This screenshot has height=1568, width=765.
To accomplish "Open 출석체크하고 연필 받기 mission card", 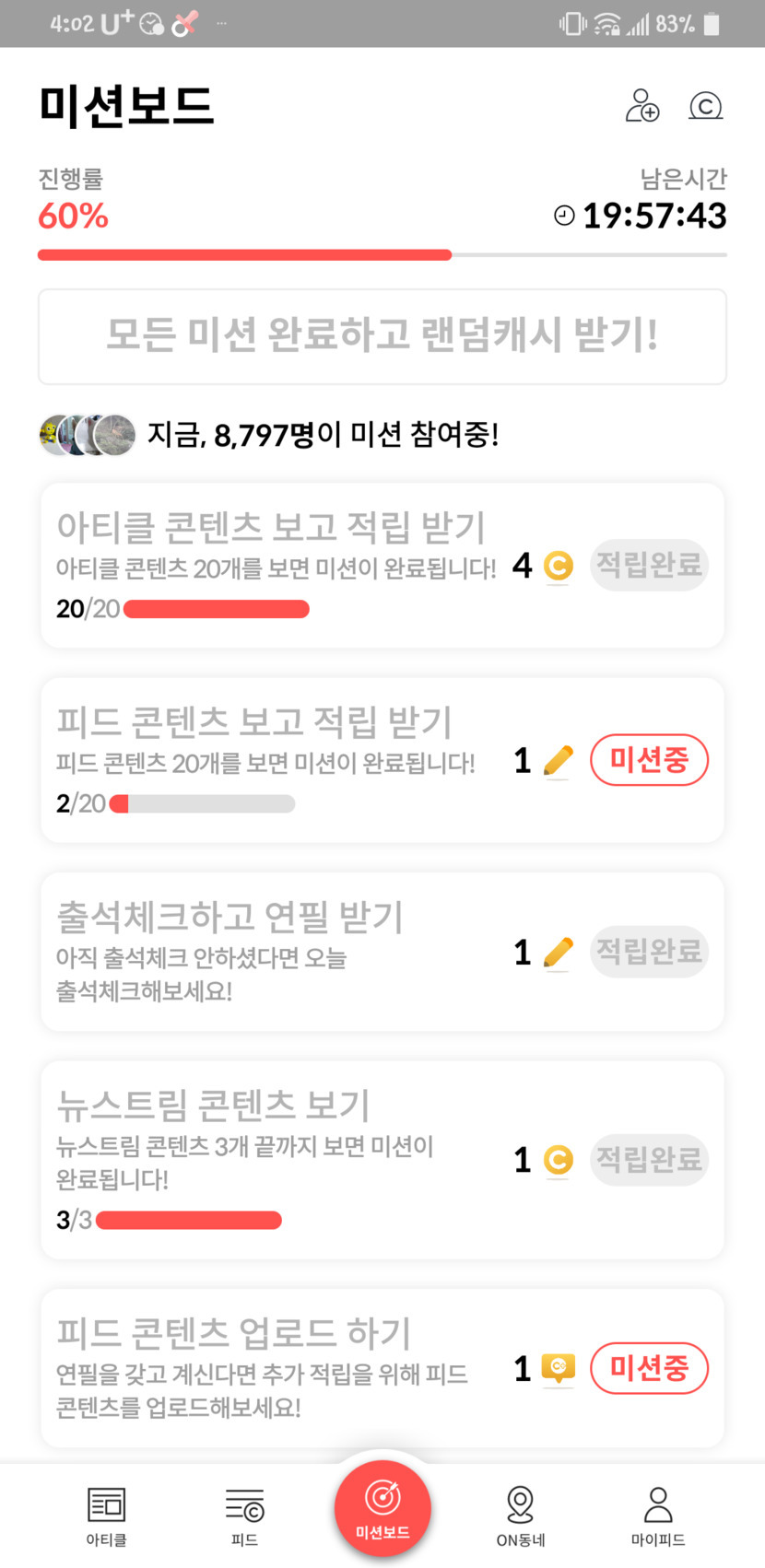I will click(277, 951).
